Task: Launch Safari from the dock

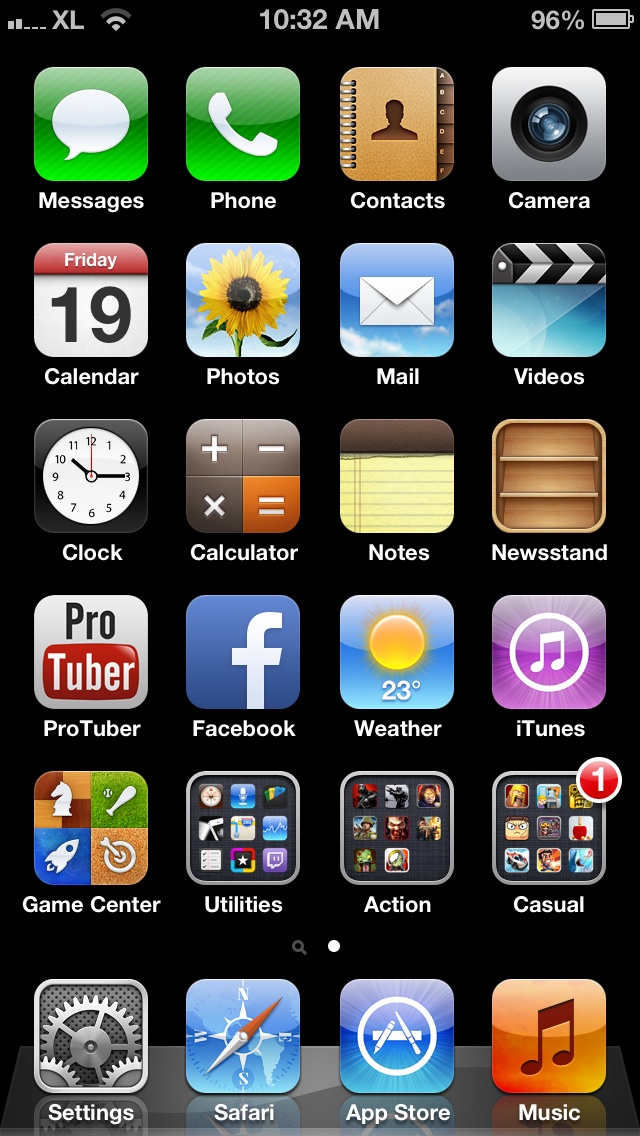Action: (243, 1036)
